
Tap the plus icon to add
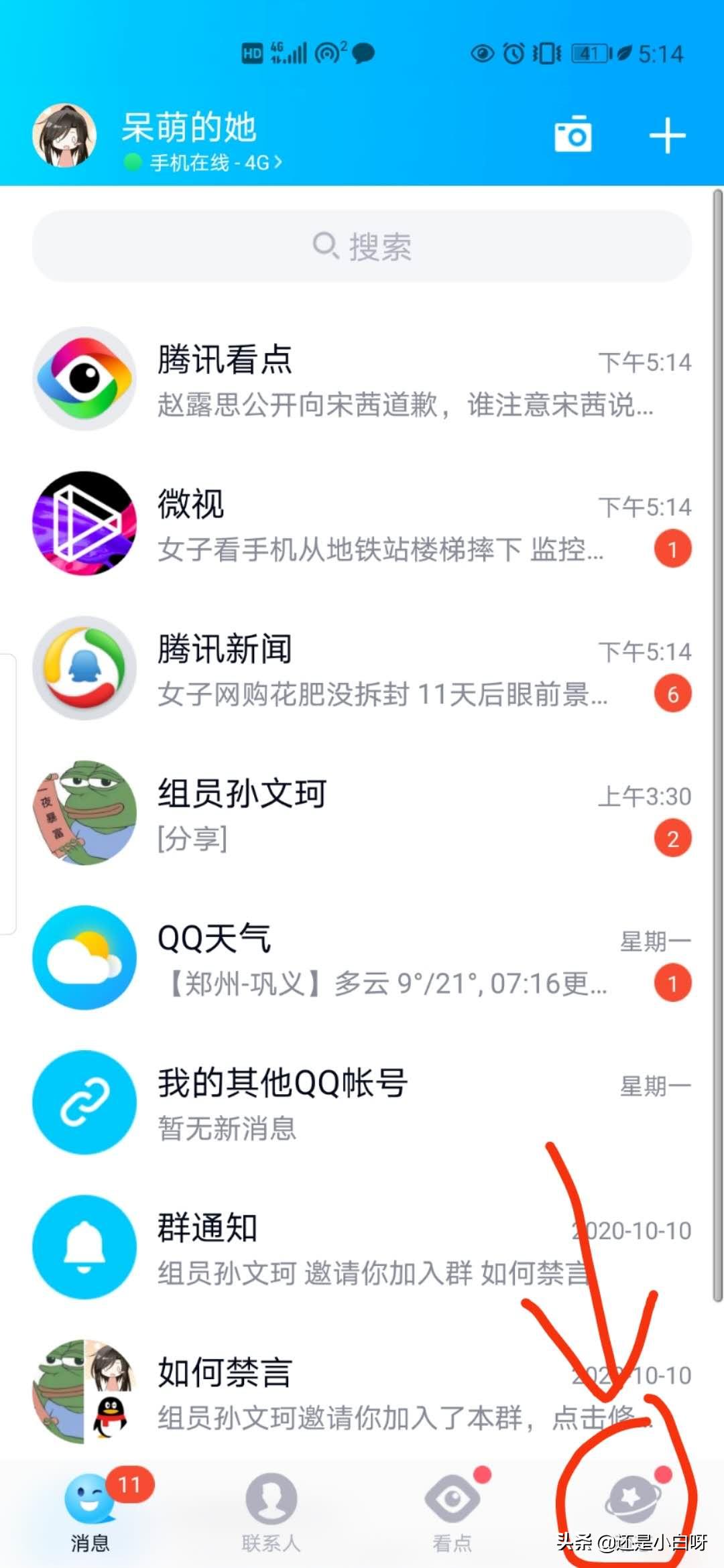click(667, 136)
